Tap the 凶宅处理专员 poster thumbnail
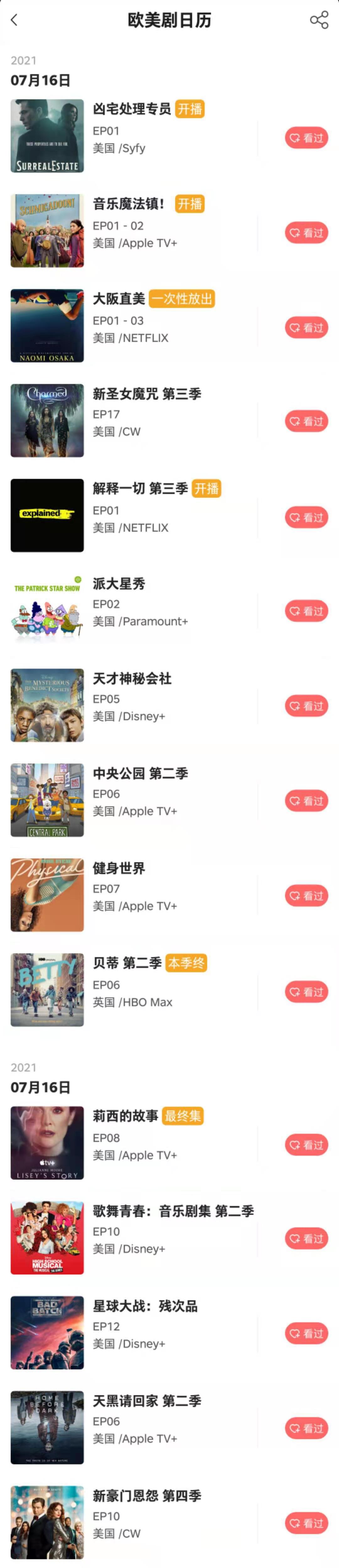The image size is (339, 1568). (x=47, y=136)
